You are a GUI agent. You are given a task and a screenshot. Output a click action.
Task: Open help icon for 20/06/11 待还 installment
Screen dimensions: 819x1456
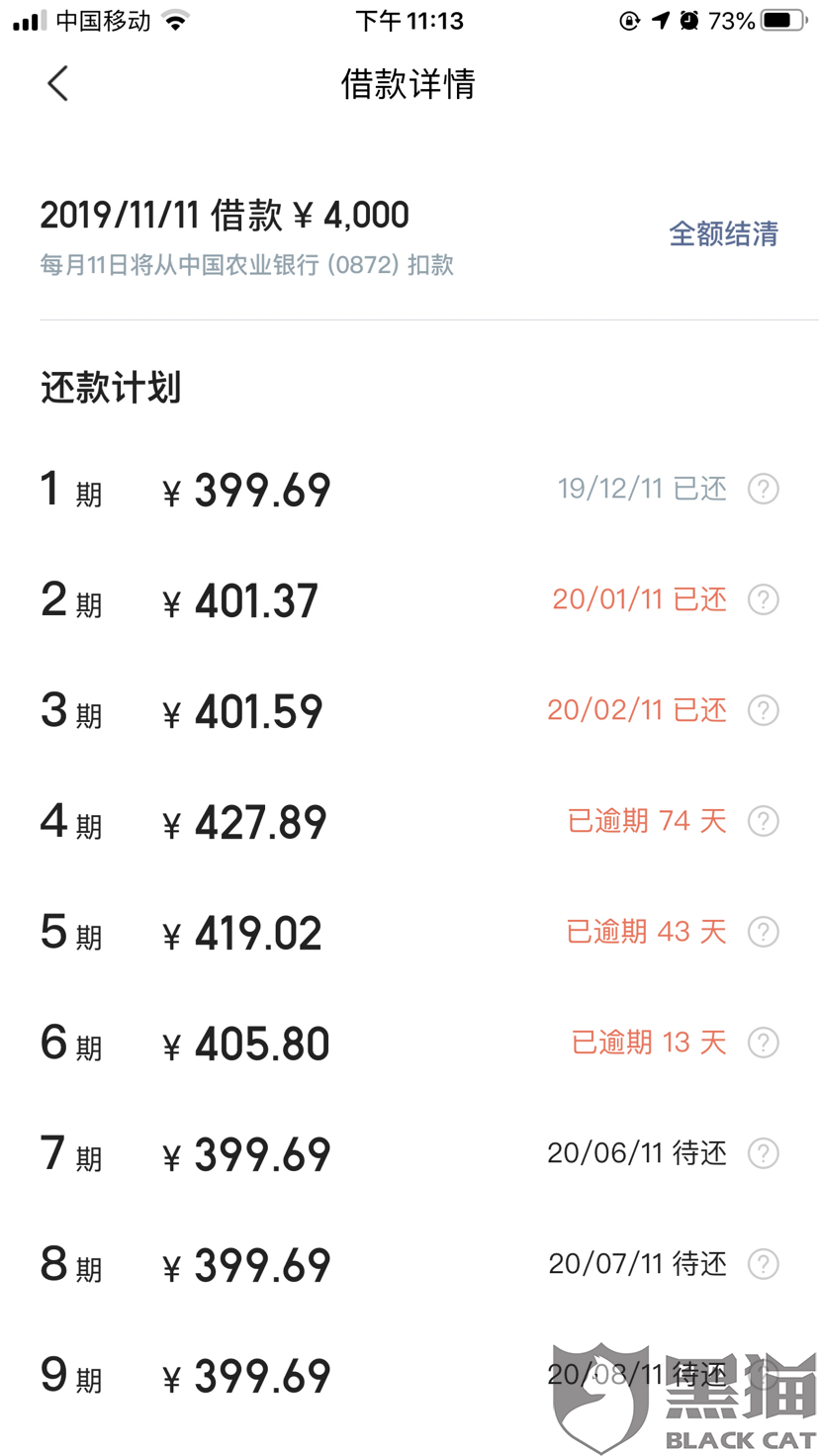763,1153
